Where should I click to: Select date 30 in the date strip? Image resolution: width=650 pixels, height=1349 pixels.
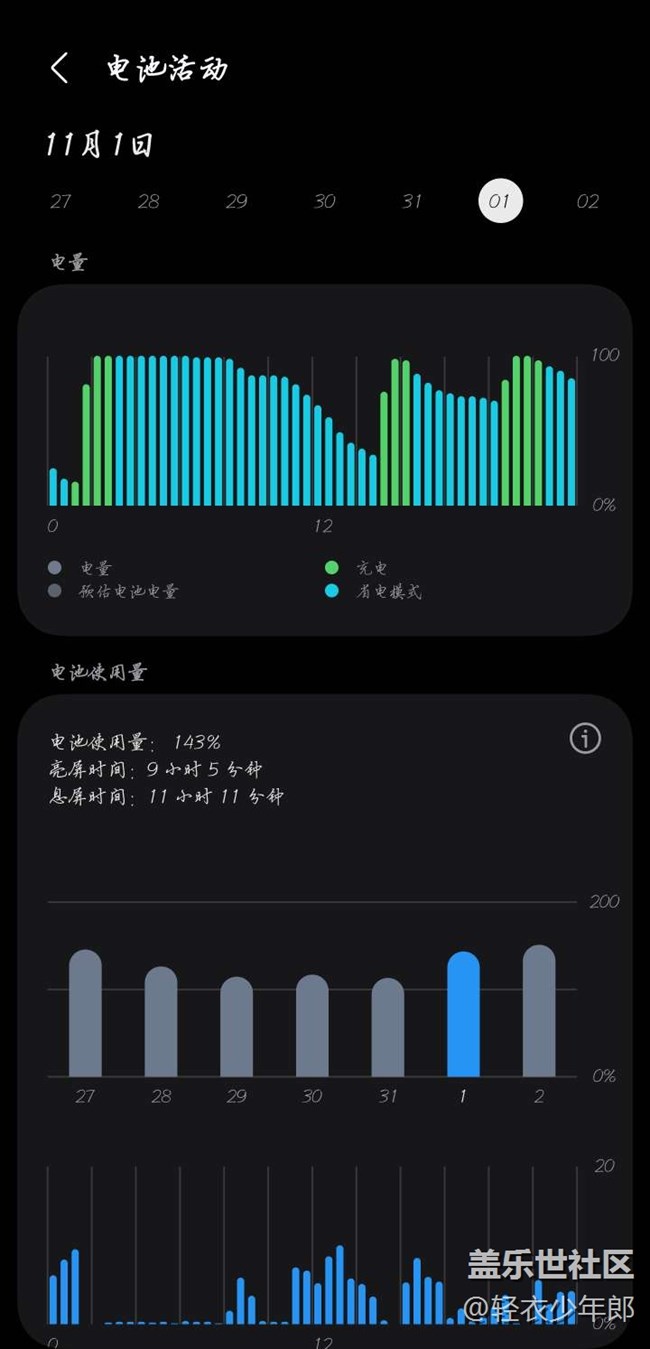point(325,202)
